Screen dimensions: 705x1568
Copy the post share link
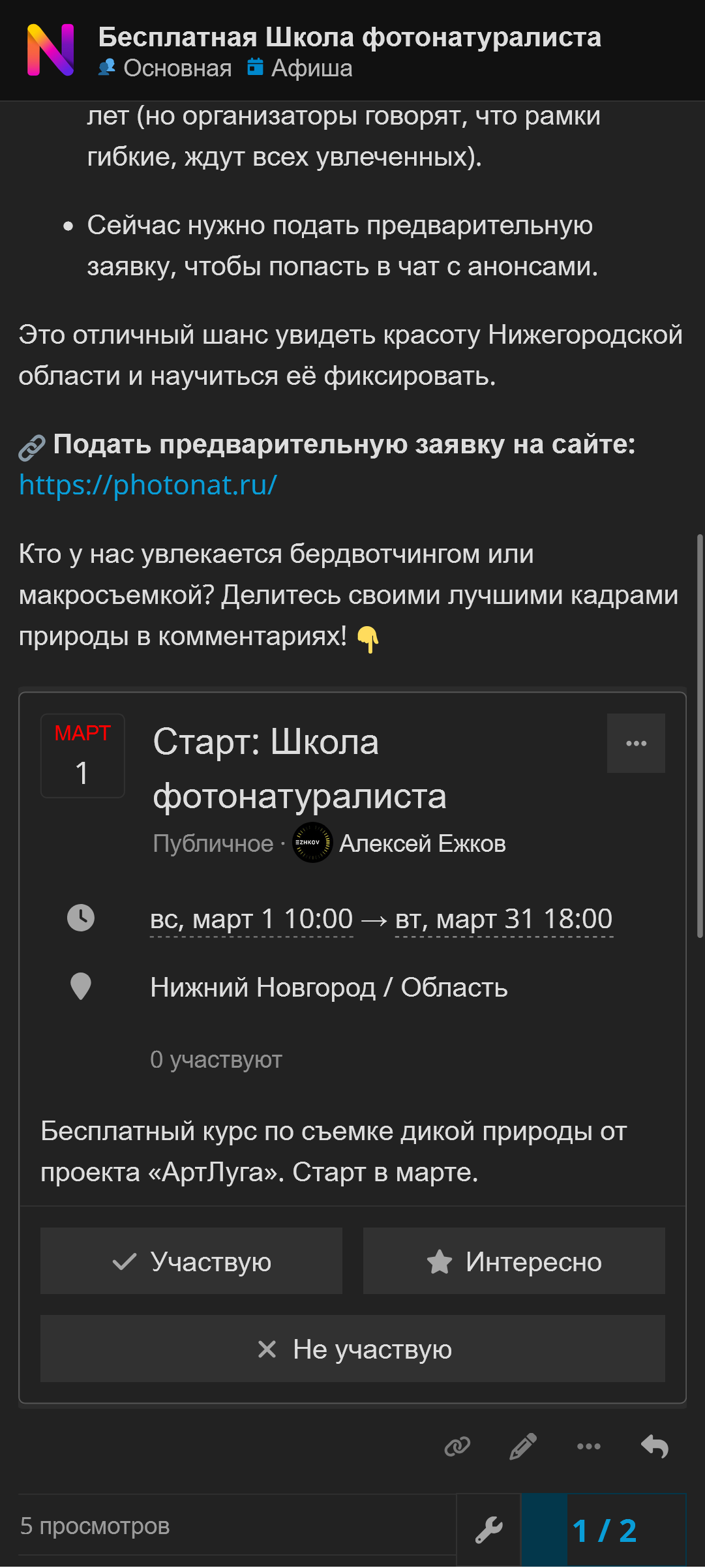tap(457, 1447)
